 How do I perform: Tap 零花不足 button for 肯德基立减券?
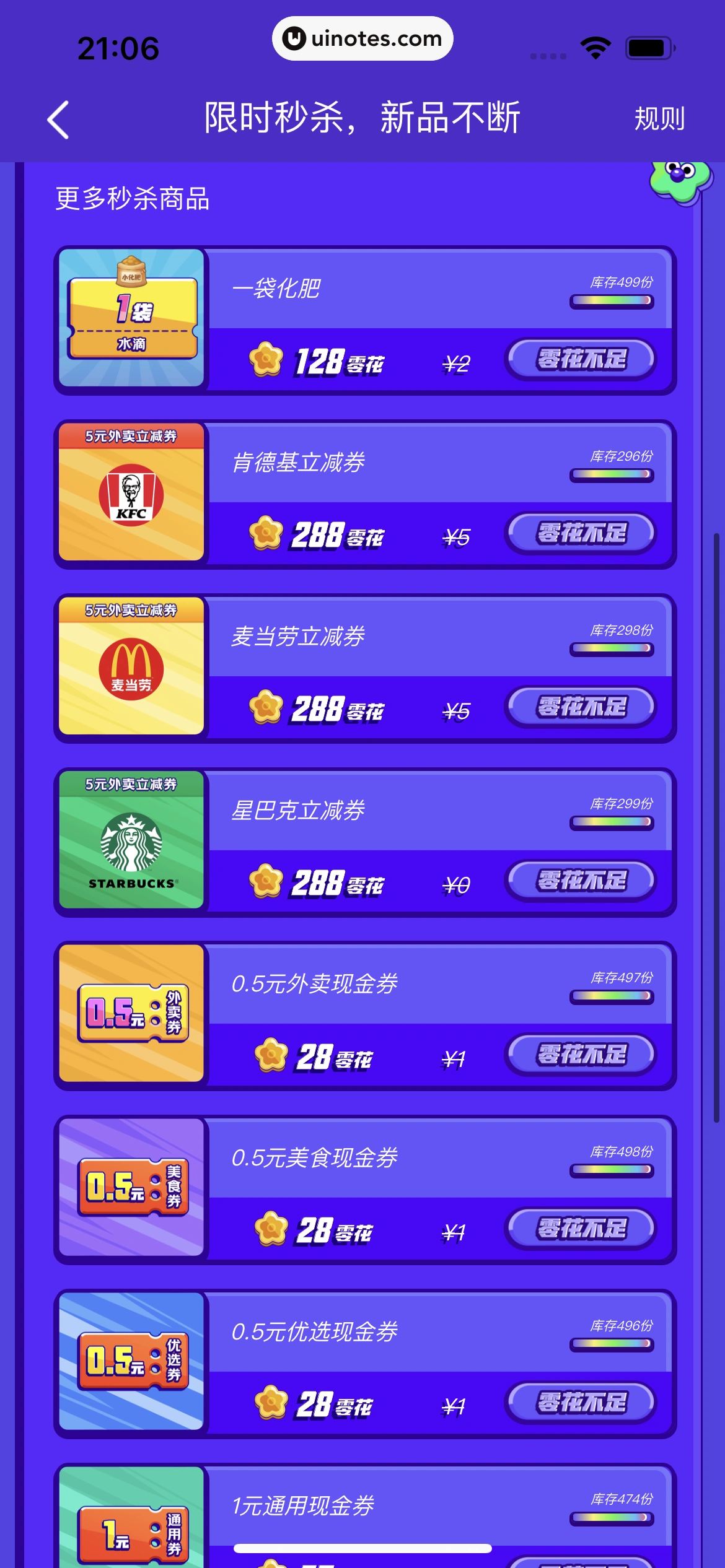(x=581, y=533)
